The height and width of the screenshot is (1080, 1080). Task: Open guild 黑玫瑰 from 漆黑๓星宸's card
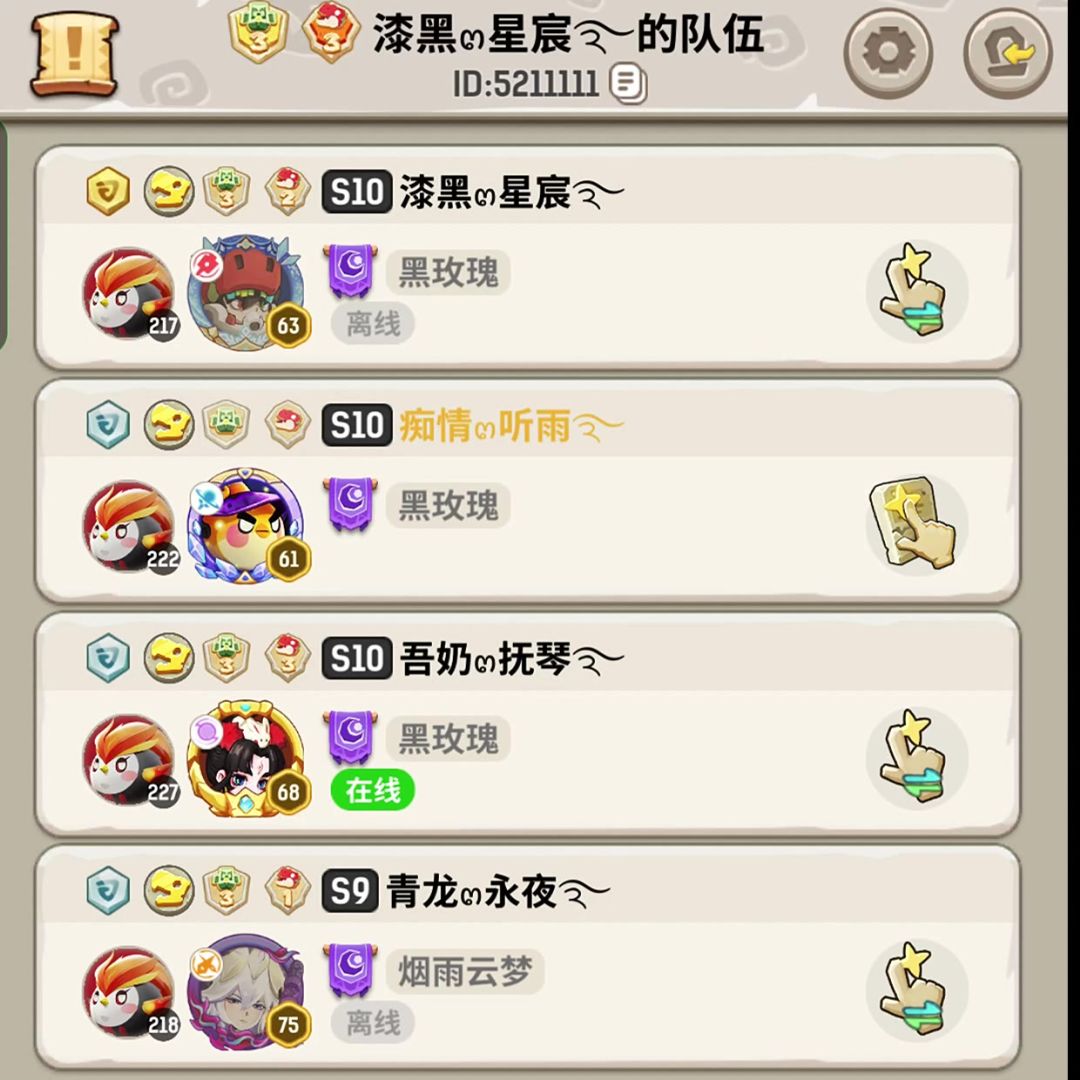click(x=447, y=272)
